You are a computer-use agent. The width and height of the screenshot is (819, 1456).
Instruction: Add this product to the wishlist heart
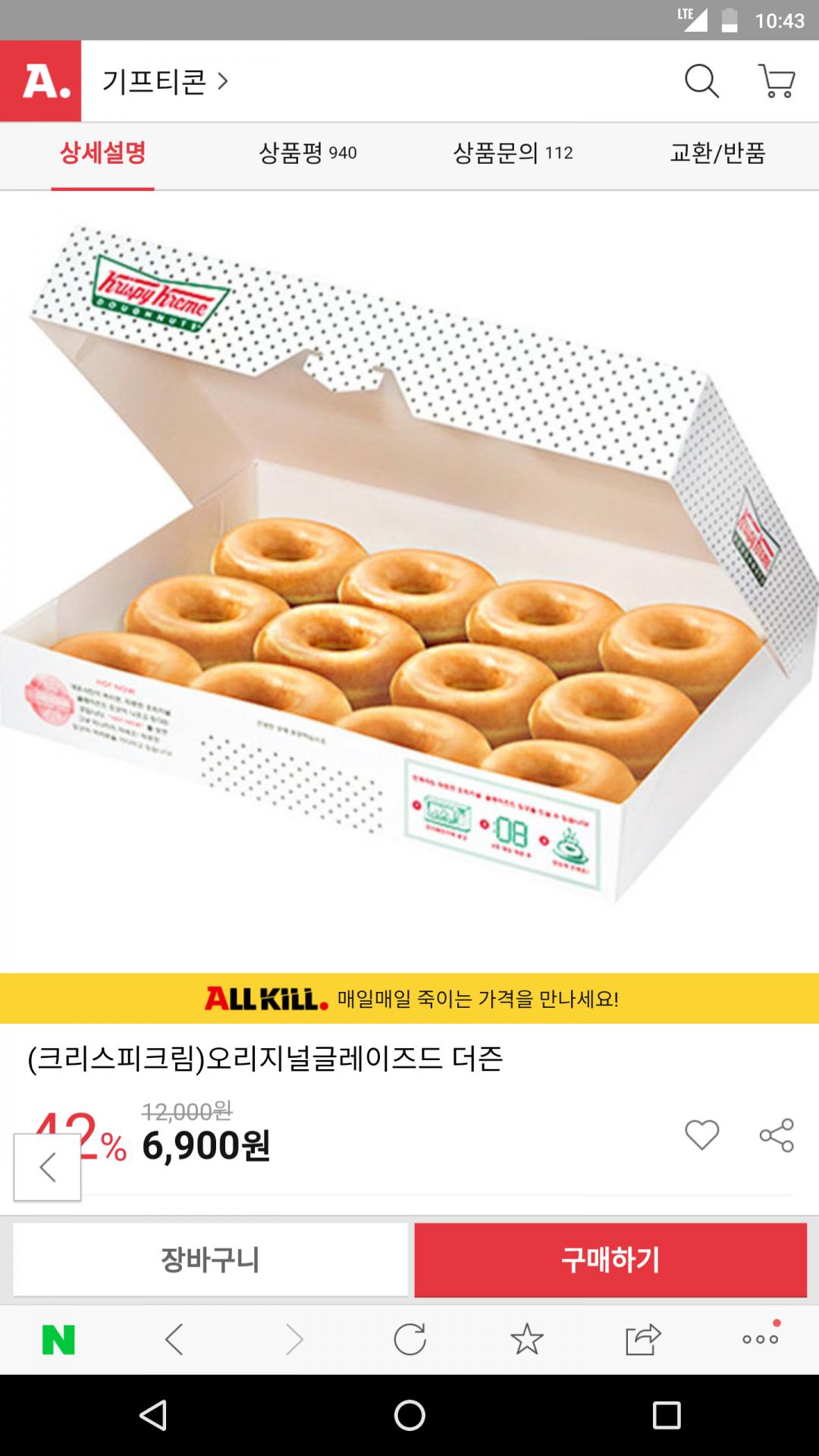(x=701, y=1135)
